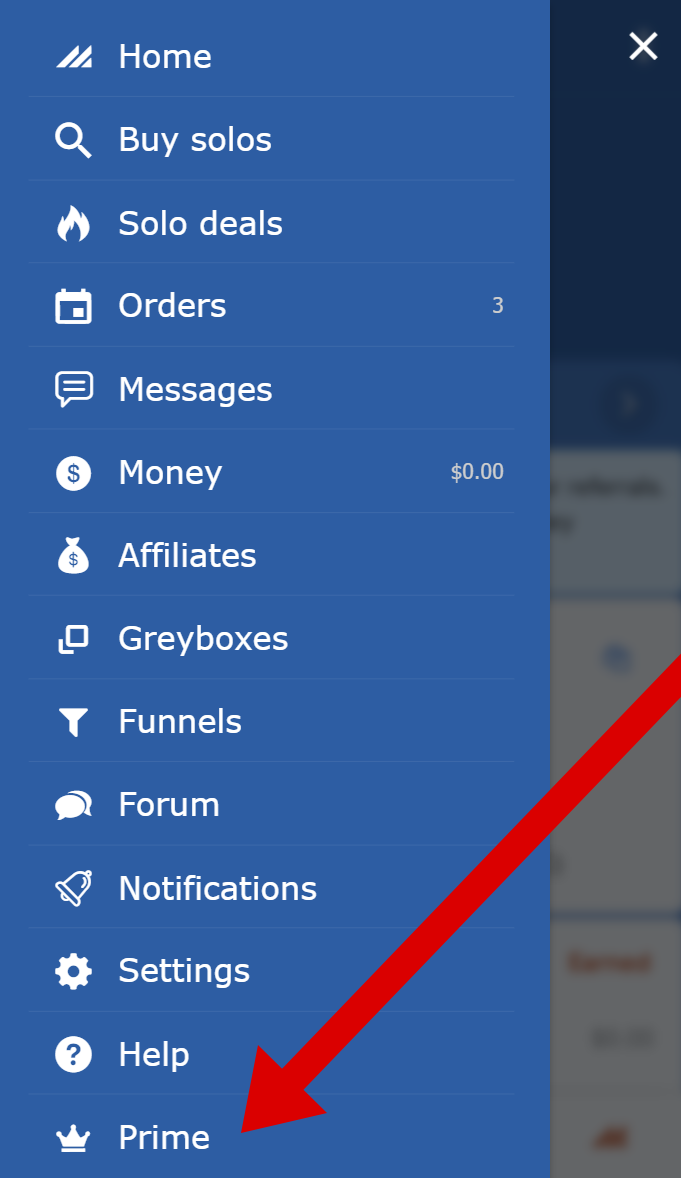Open the Money section
Viewport: 681px width, 1178px height.
coord(170,472)
